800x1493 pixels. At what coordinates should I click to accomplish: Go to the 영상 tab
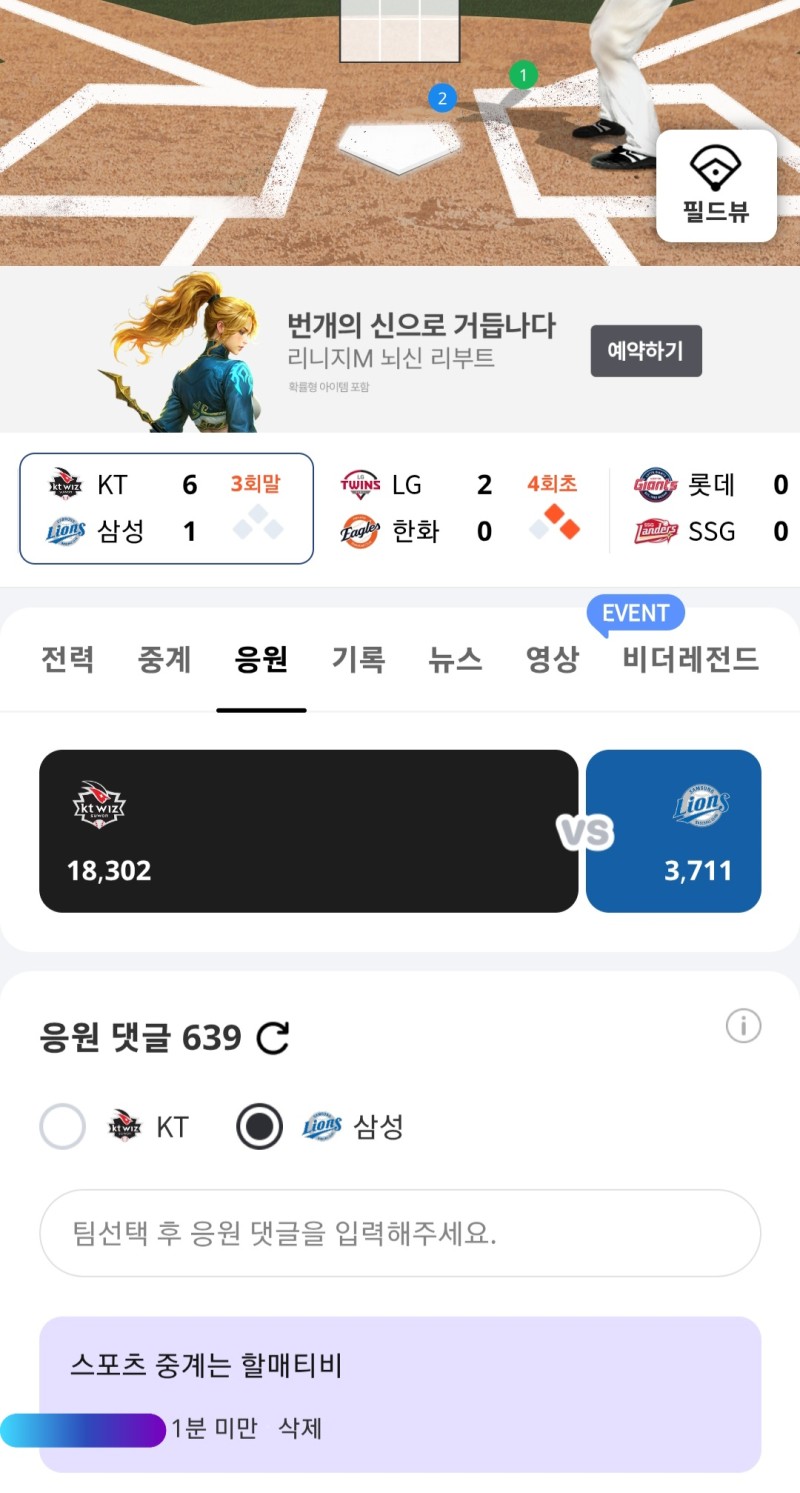552,660
